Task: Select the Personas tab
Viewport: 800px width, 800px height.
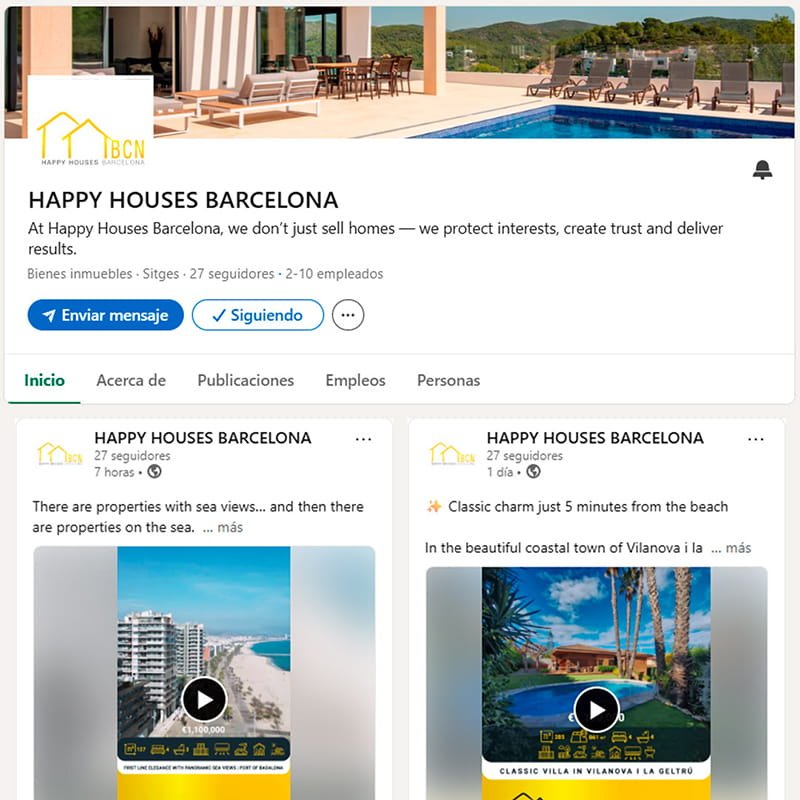Action: pos(448,380)
